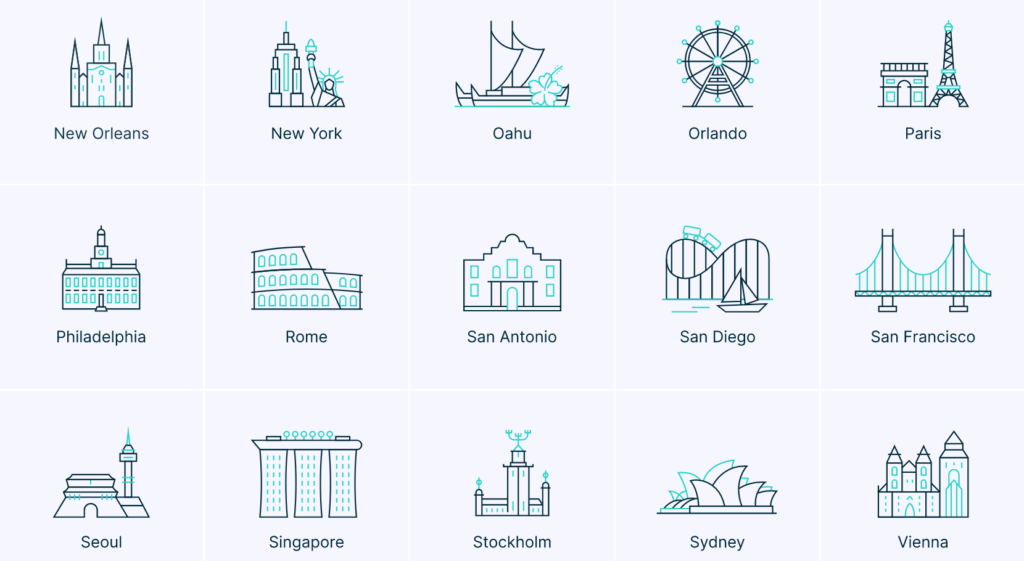Open the New Orleans destination tile
1024x561 pixels.
[101, 90]
